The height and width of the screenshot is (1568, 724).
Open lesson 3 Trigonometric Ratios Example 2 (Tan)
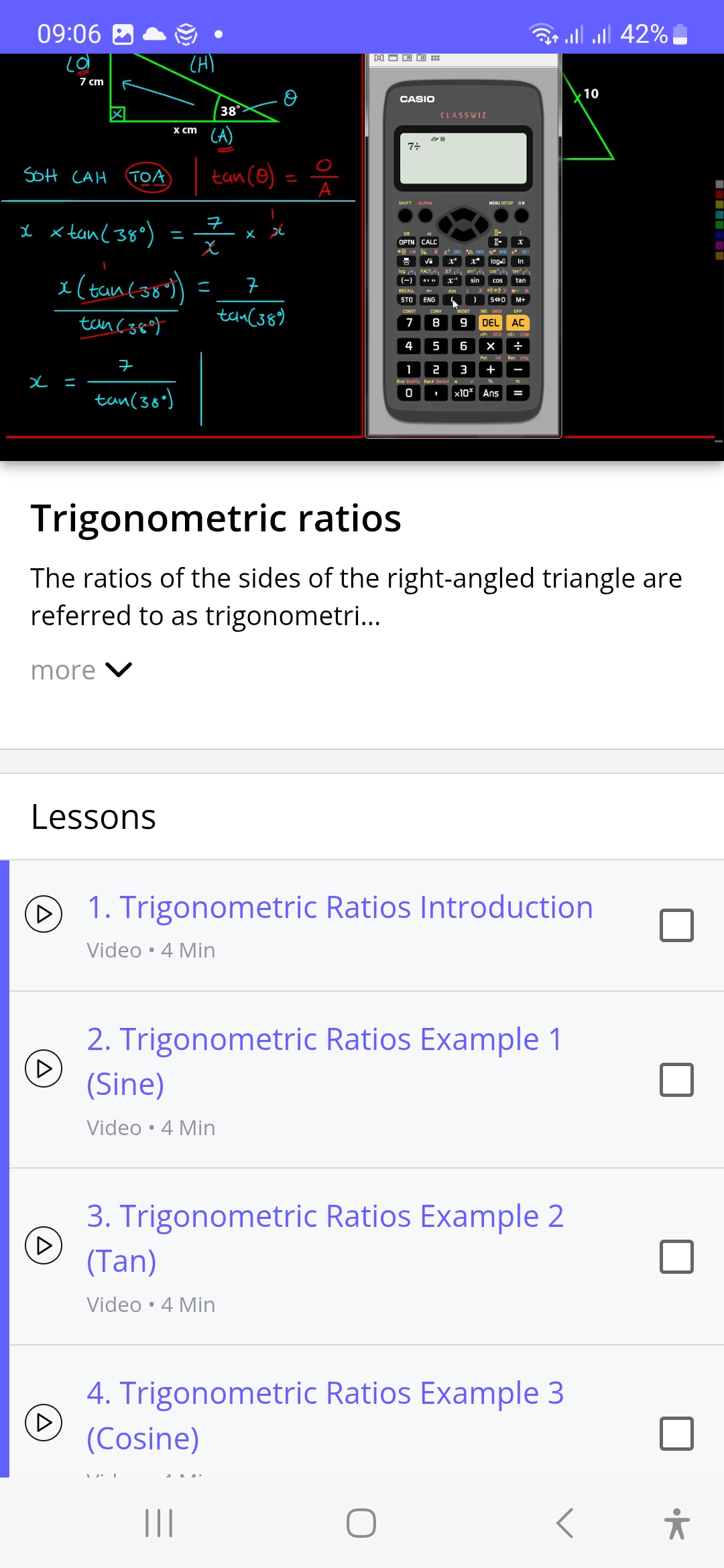click(325, 1238)
